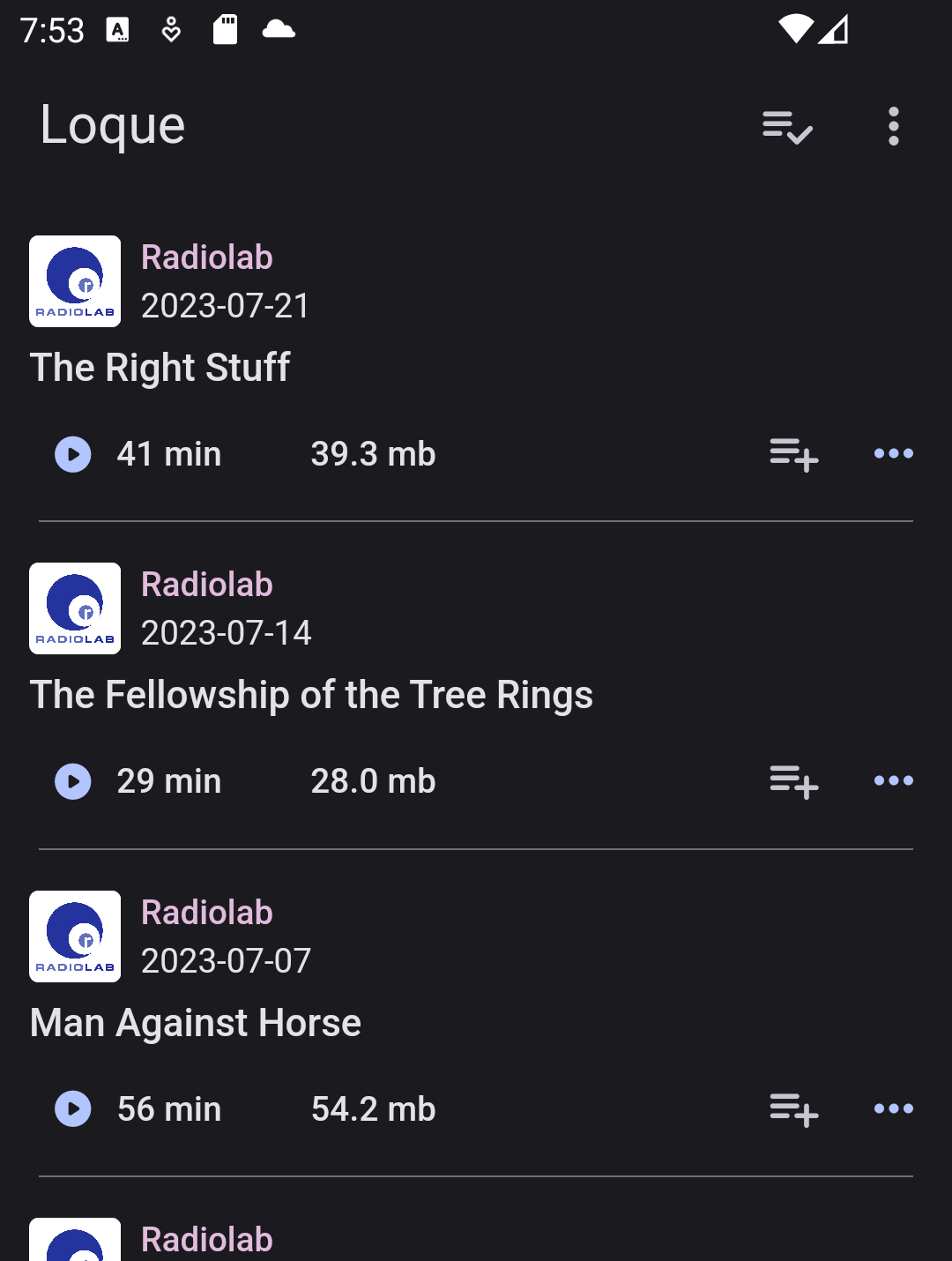
Task: More options for Fellowship of the Tree Rings
Action: click(893, 781)
